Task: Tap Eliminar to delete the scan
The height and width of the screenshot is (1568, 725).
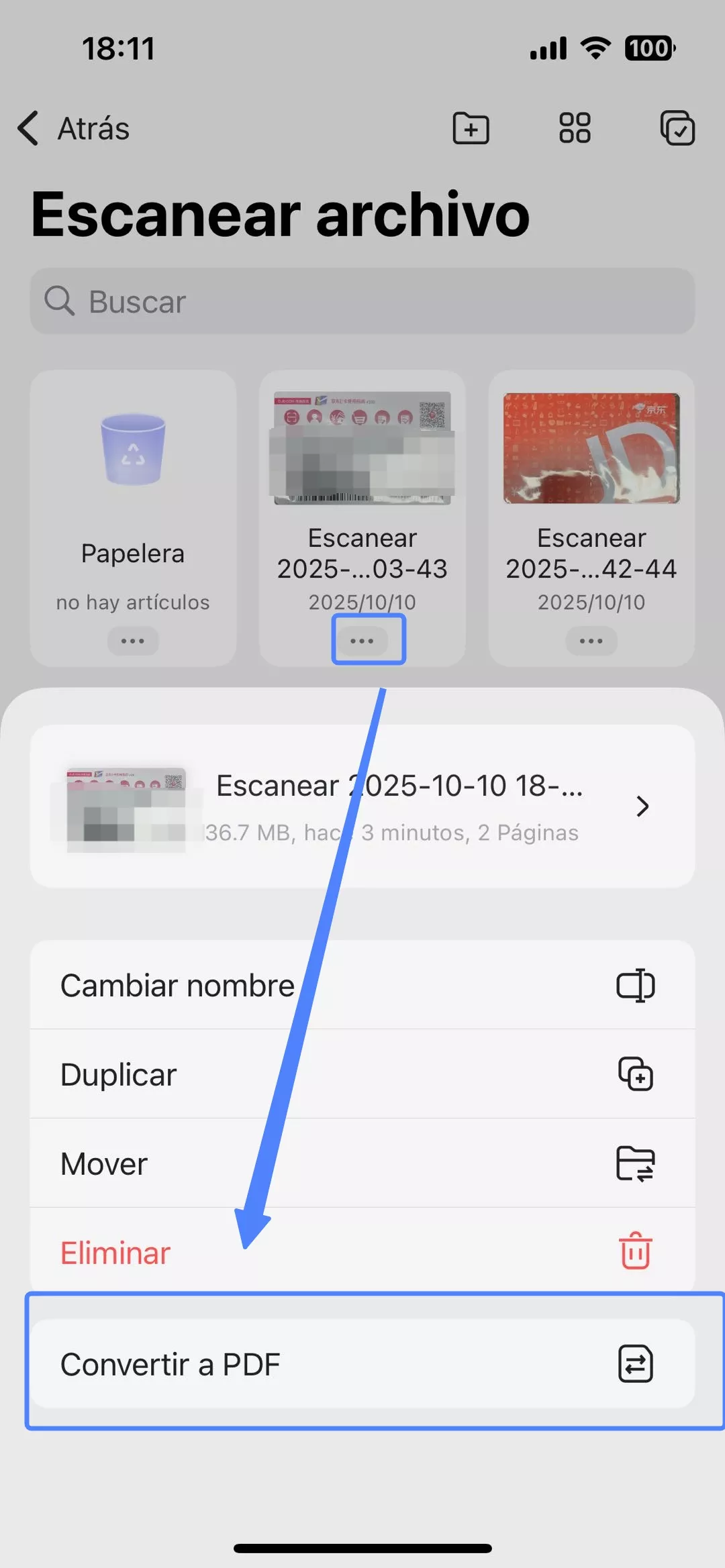Action: coord(362,1252)
